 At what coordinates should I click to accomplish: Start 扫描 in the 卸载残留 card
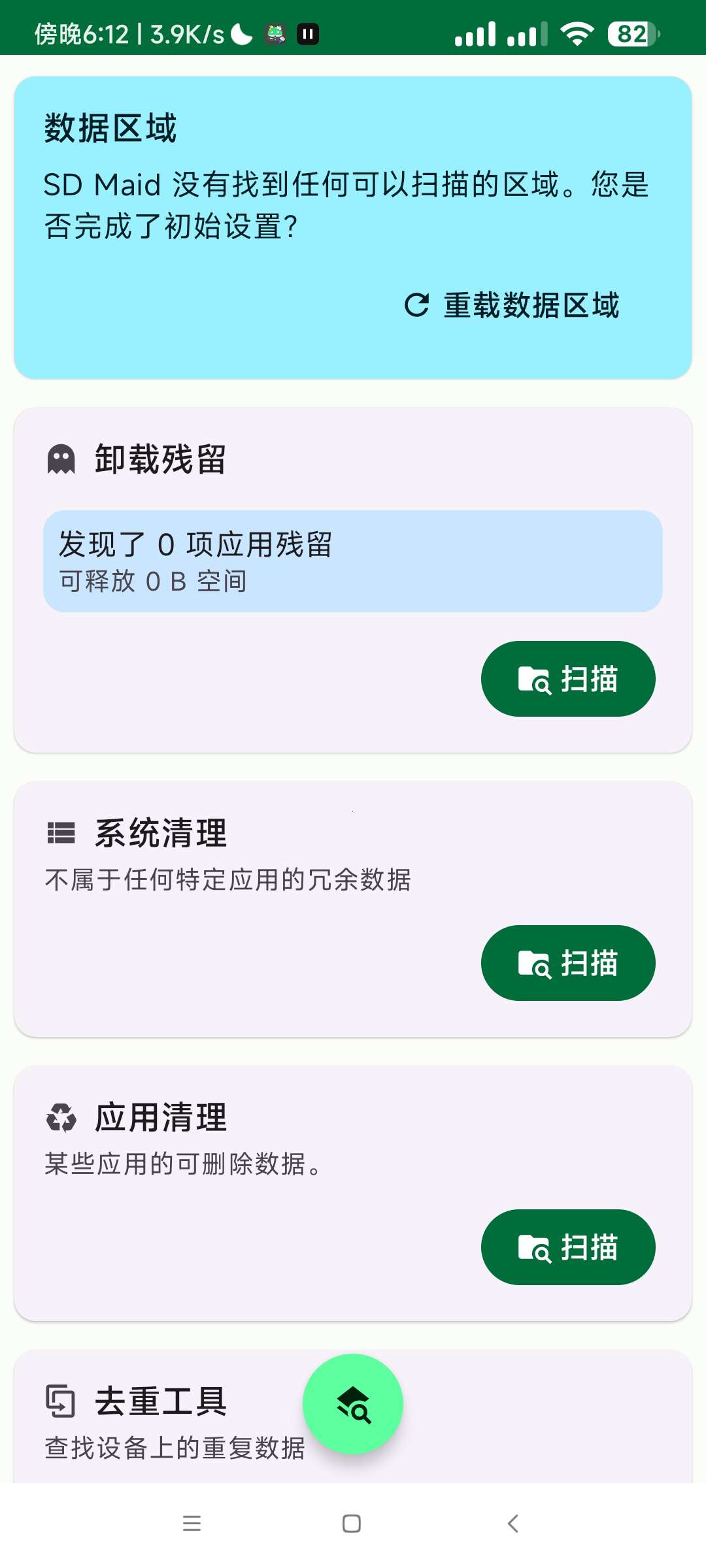tap(568, 679)
